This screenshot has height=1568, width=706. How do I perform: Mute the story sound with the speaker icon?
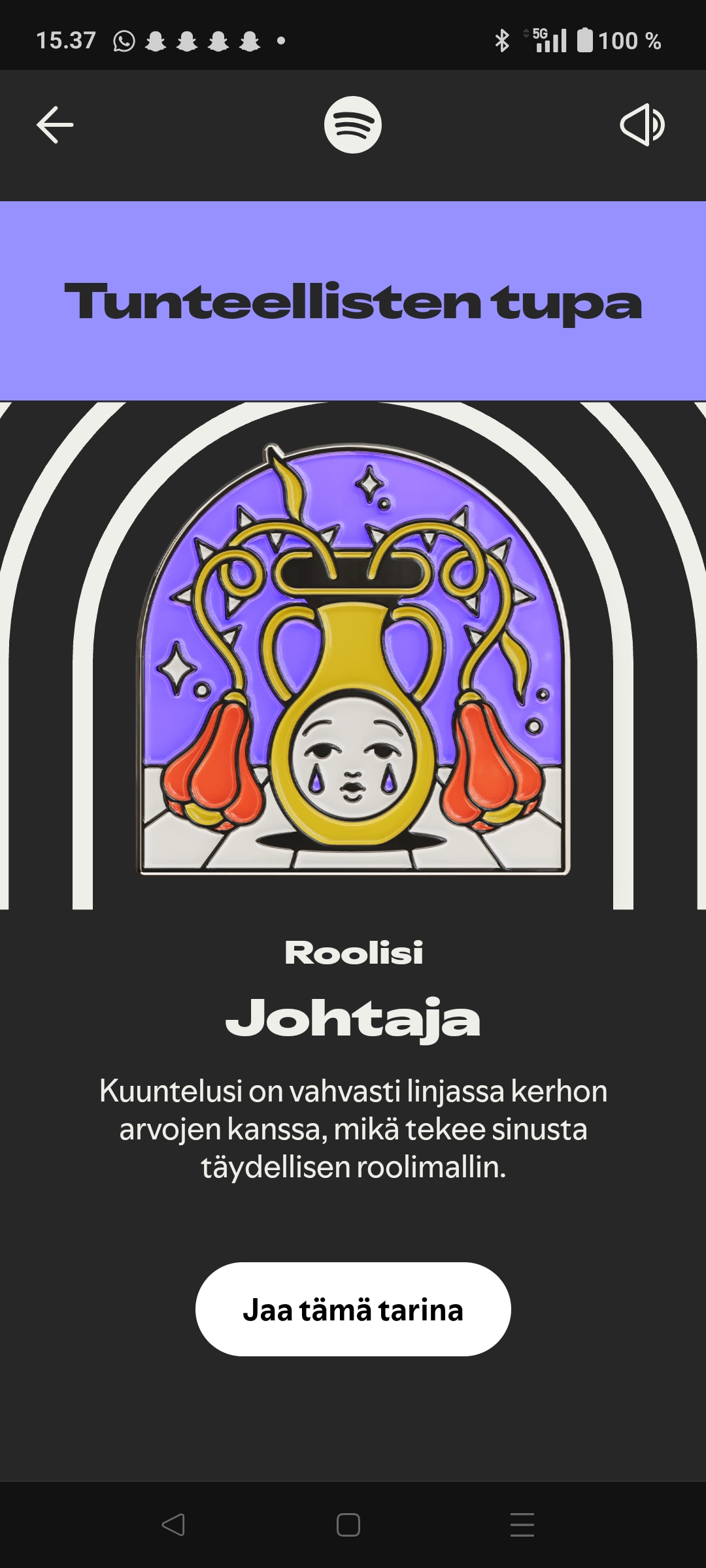(x=642, y=125)
